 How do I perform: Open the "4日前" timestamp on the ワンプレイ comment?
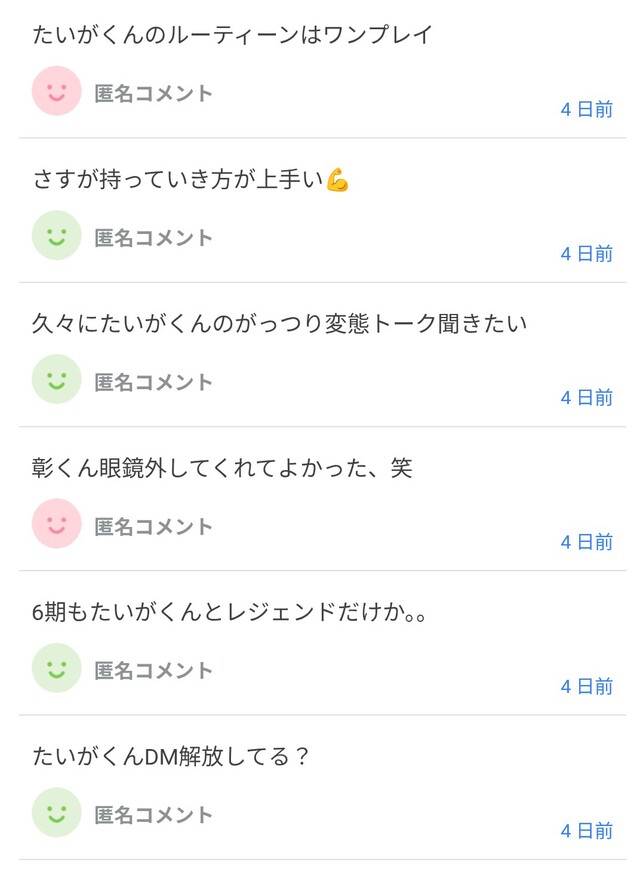point(586,110)
